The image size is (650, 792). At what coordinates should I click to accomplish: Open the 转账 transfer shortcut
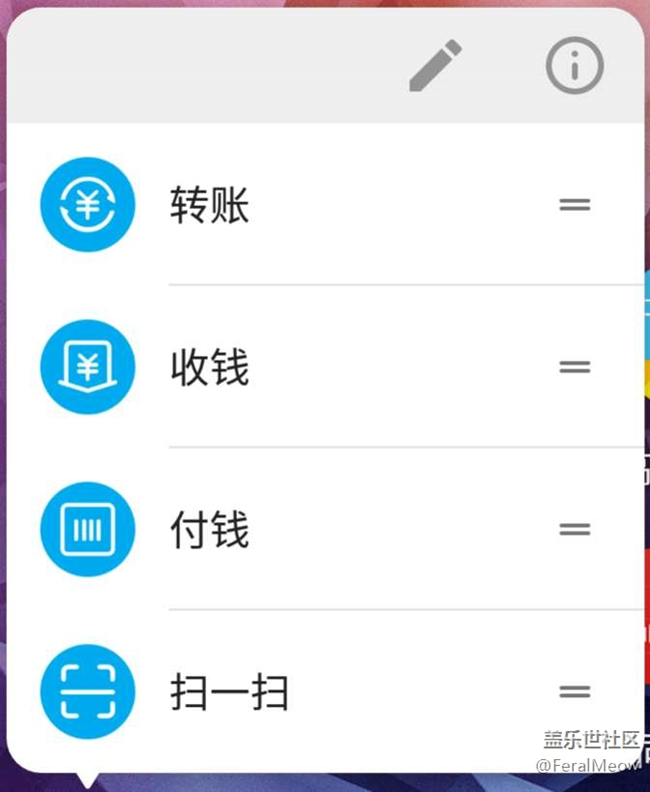click(x=209, y=206)
